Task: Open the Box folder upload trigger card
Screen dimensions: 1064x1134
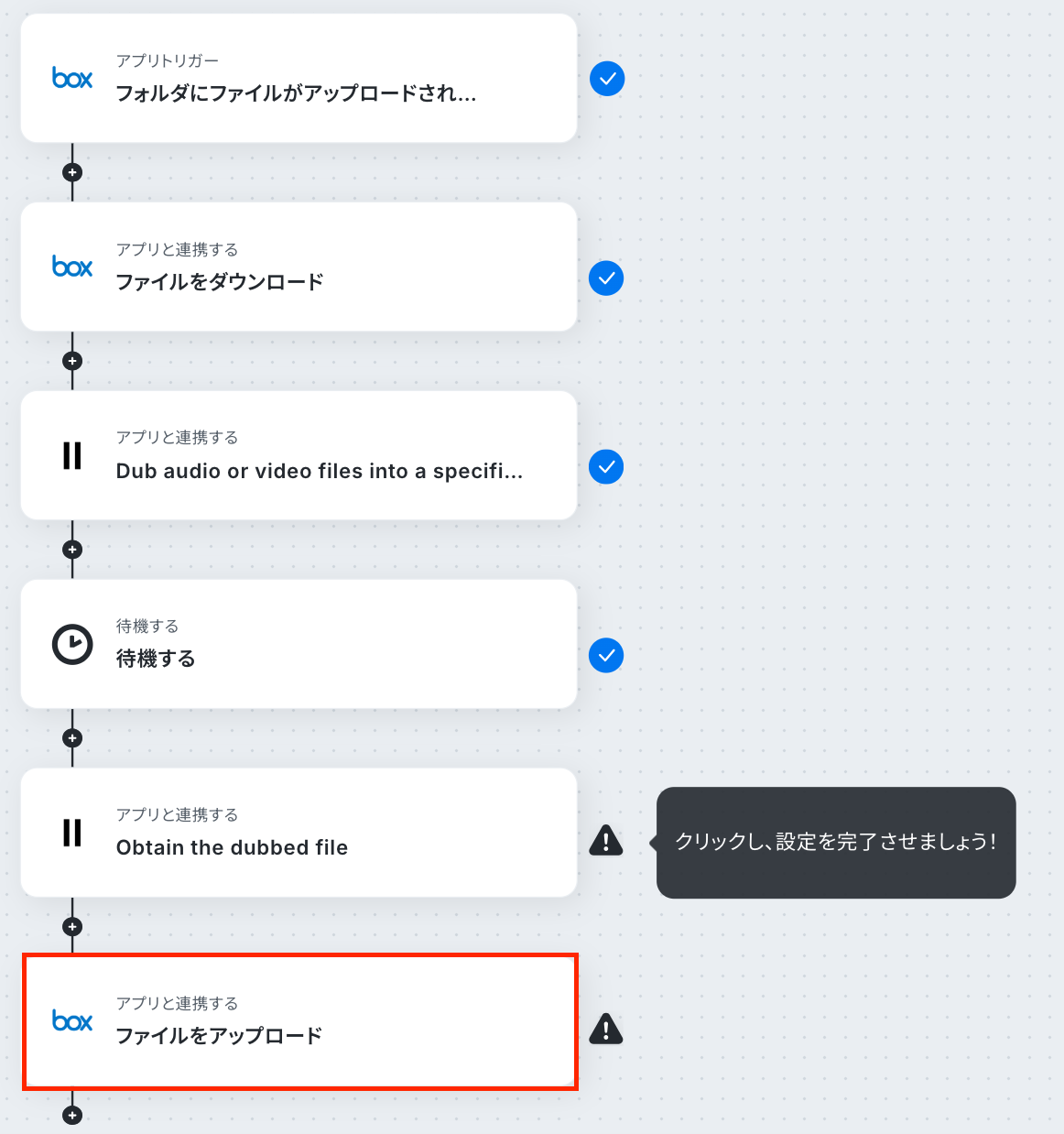Action: (x=299, y=79)
